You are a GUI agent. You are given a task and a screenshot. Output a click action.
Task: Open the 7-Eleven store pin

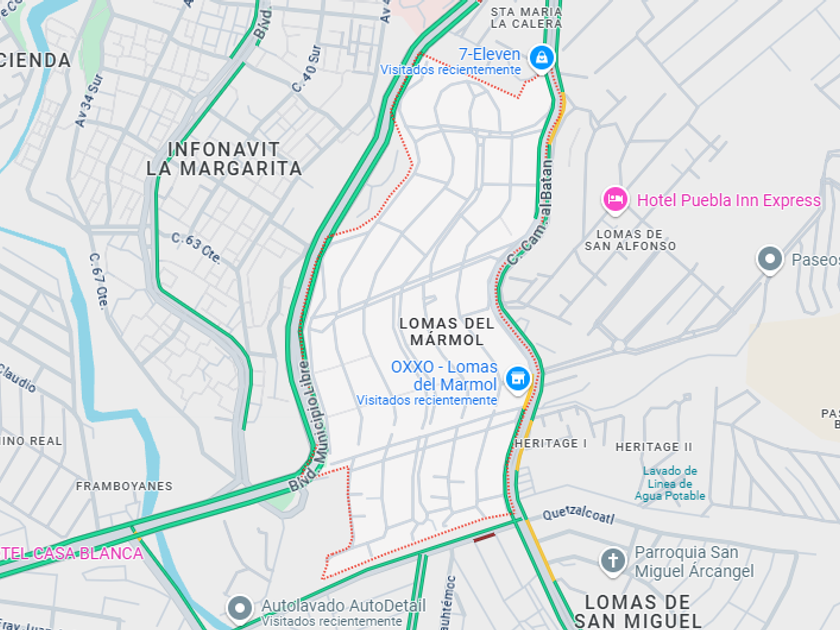[542, 58]
